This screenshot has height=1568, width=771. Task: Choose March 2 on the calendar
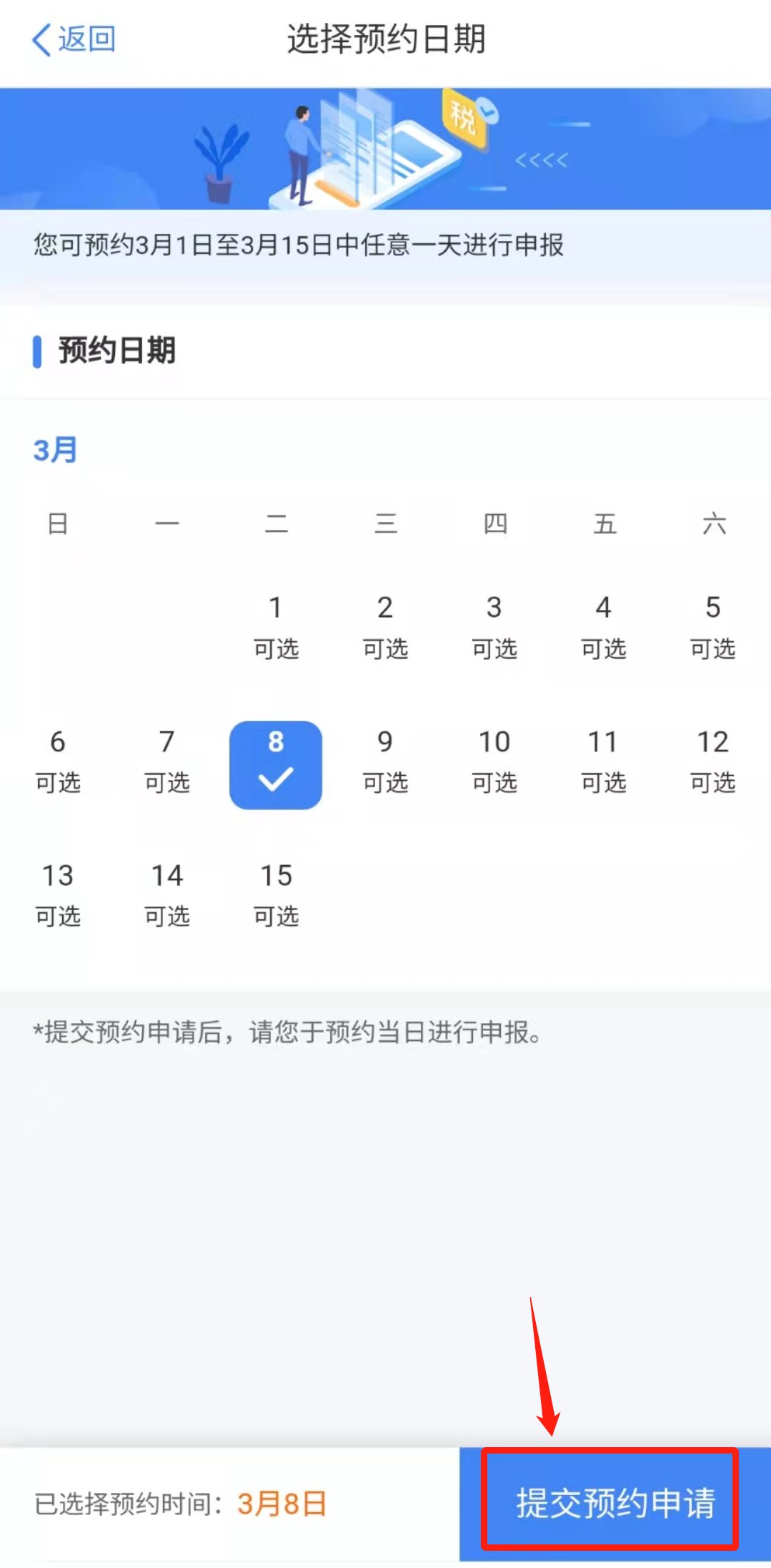385,626
